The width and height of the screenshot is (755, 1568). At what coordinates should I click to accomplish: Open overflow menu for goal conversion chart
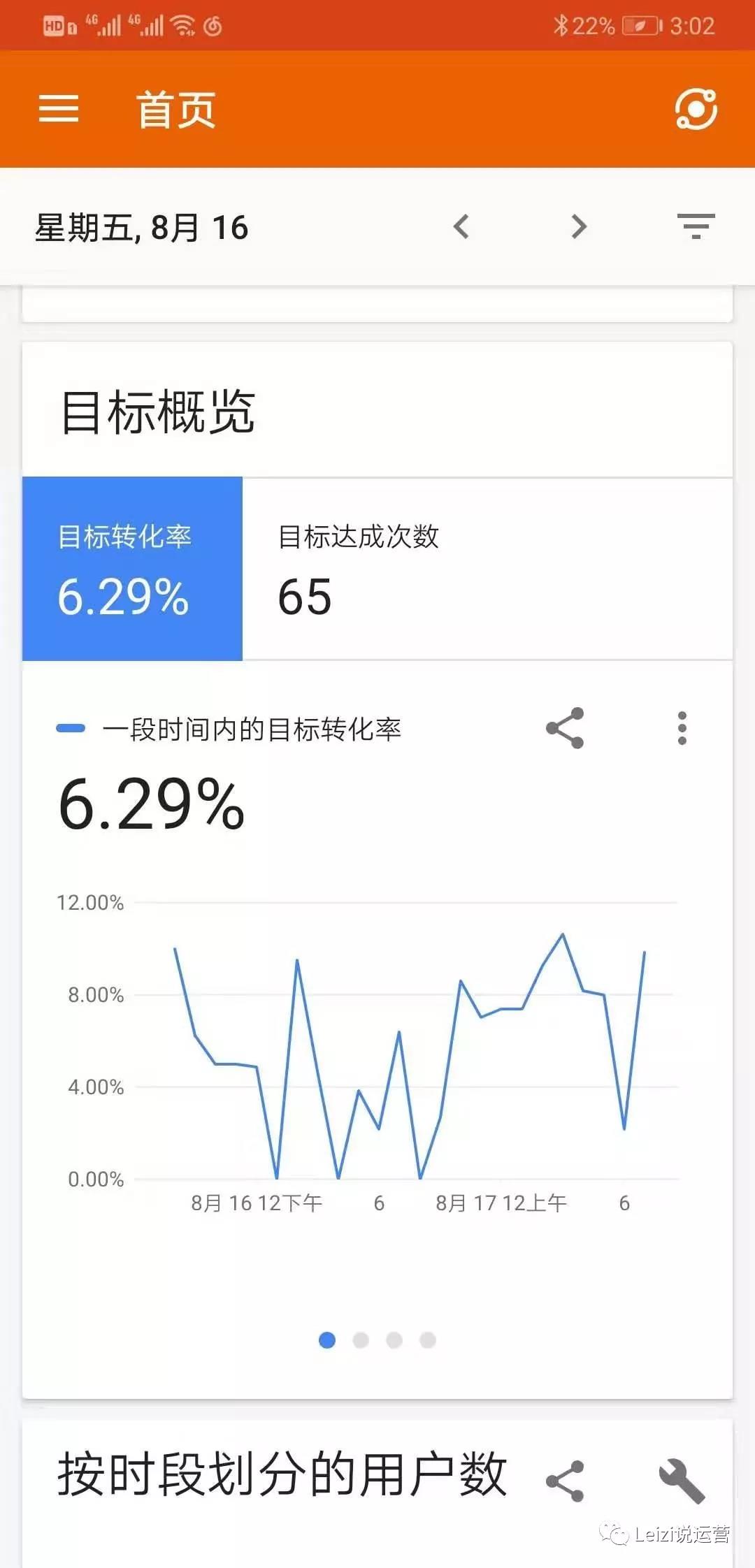[x=682, y=728]
